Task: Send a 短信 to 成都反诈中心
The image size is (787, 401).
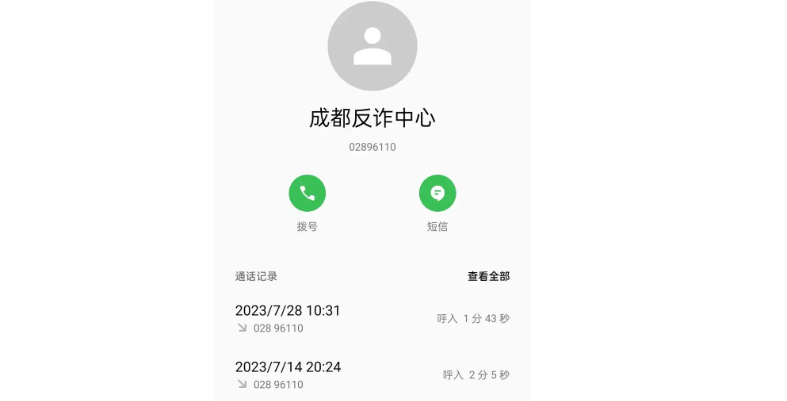Action: (437, 193)
